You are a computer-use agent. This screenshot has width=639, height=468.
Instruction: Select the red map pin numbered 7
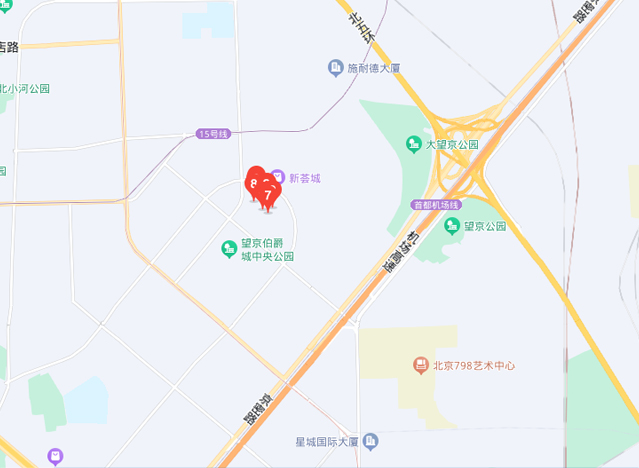(x=268, y=194)
